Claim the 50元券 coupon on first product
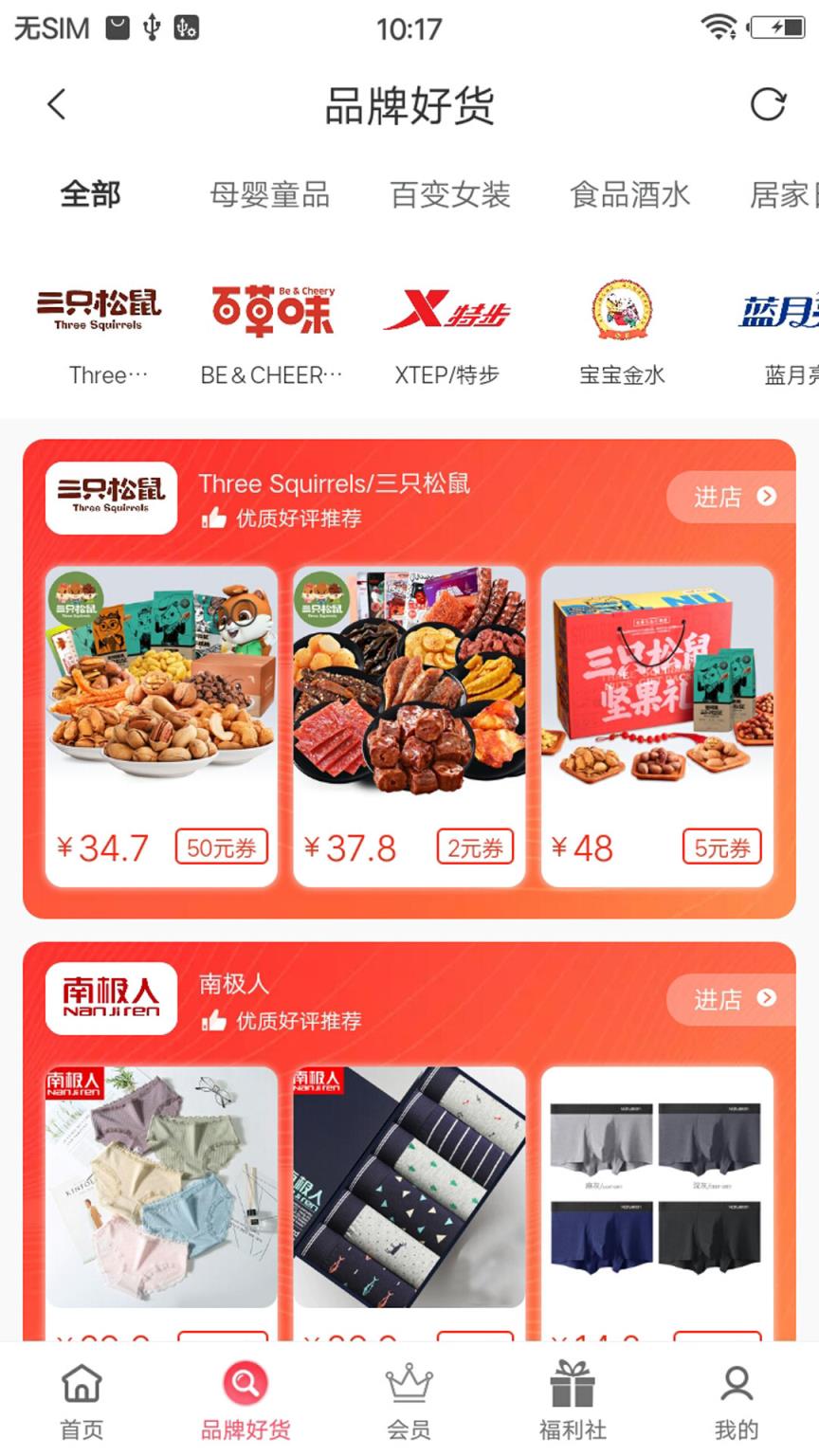819x1456 pixels. point(222,848)
